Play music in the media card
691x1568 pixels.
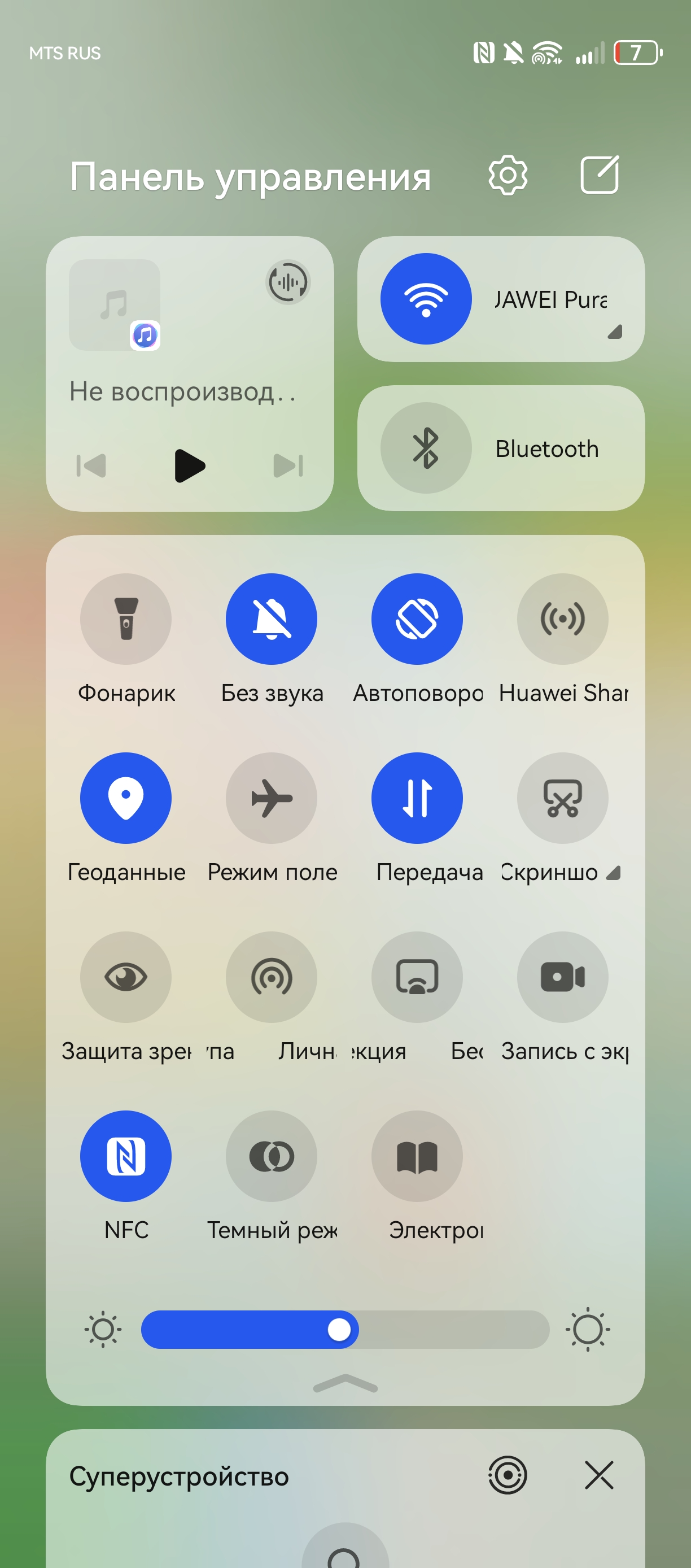[x=189, y=465]
